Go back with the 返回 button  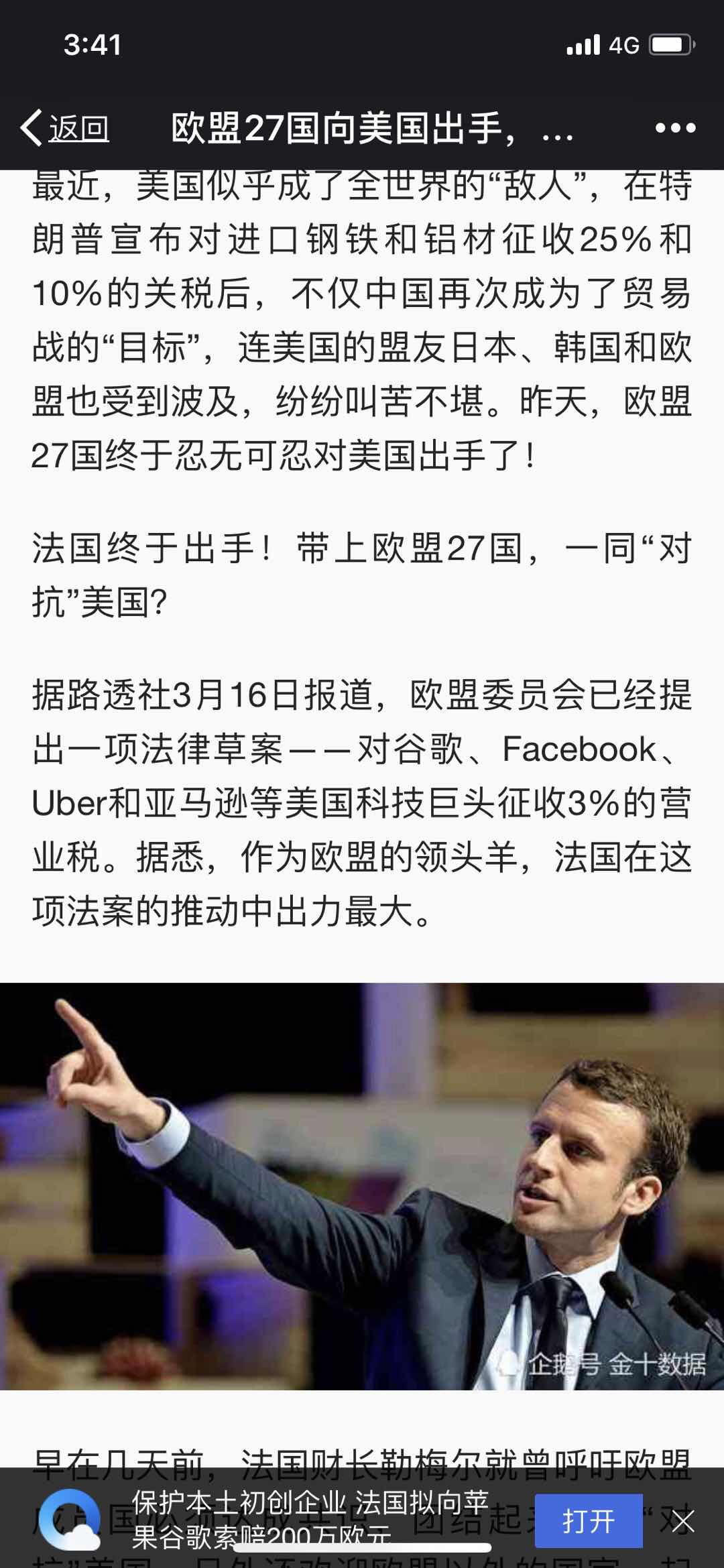coord(66,127)
